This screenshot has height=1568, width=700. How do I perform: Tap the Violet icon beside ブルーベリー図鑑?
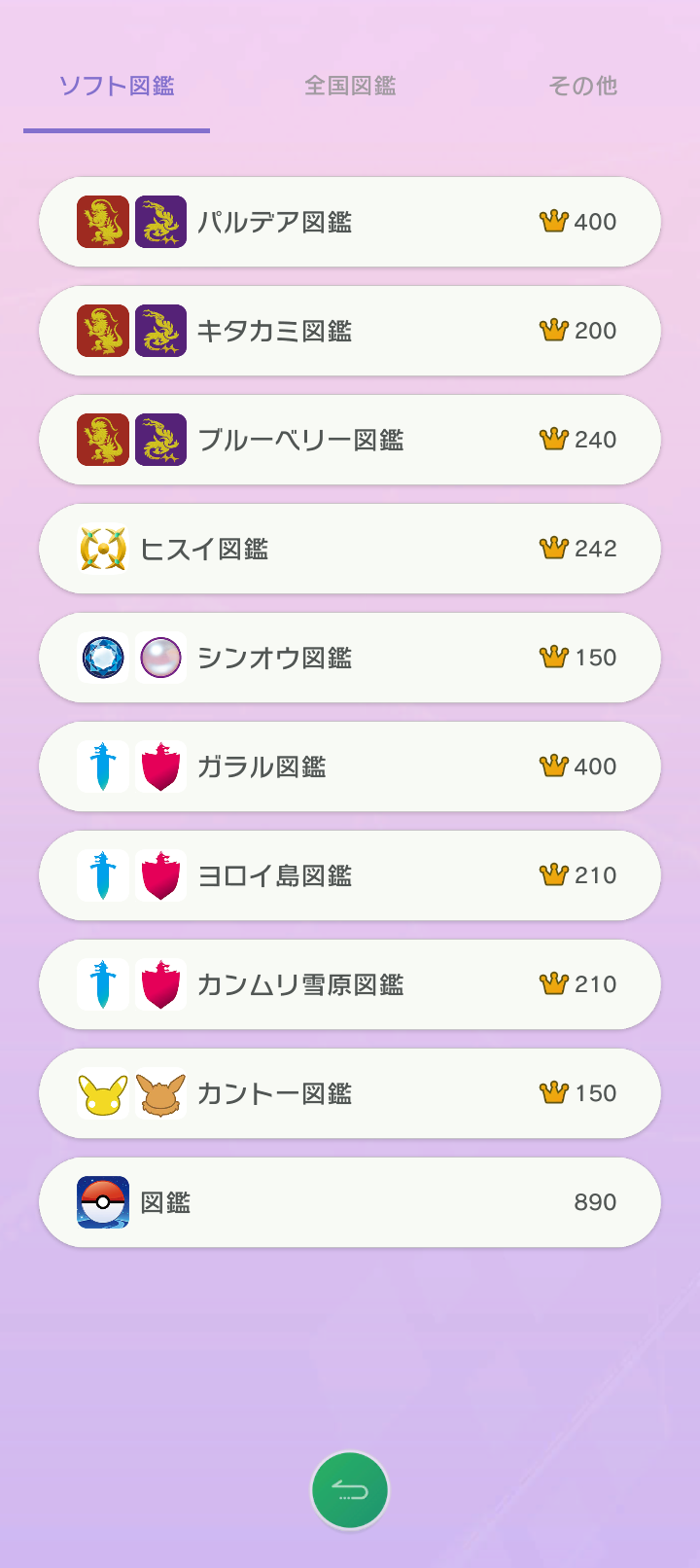[x=160, y=439]
